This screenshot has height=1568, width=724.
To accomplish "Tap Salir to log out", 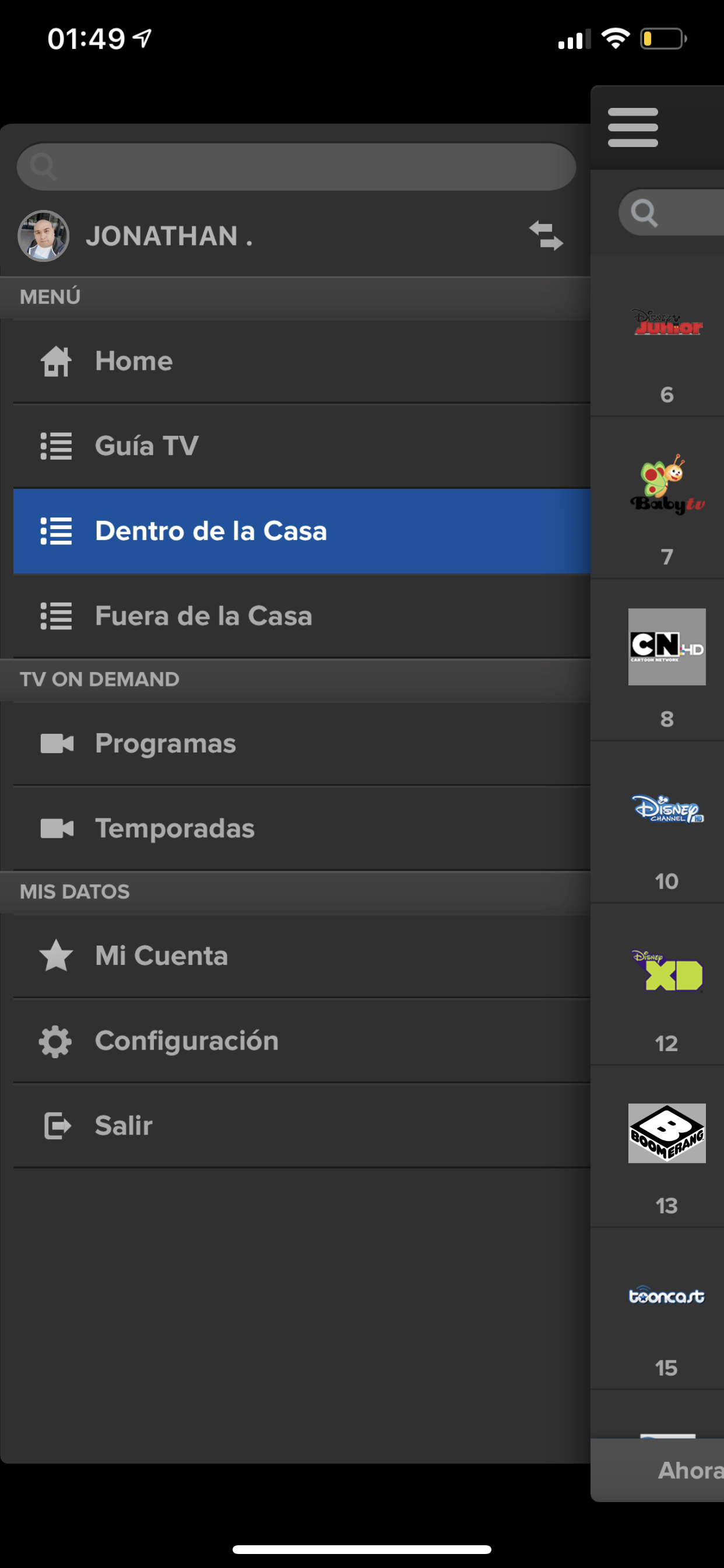I will (x=302, y=1125).
